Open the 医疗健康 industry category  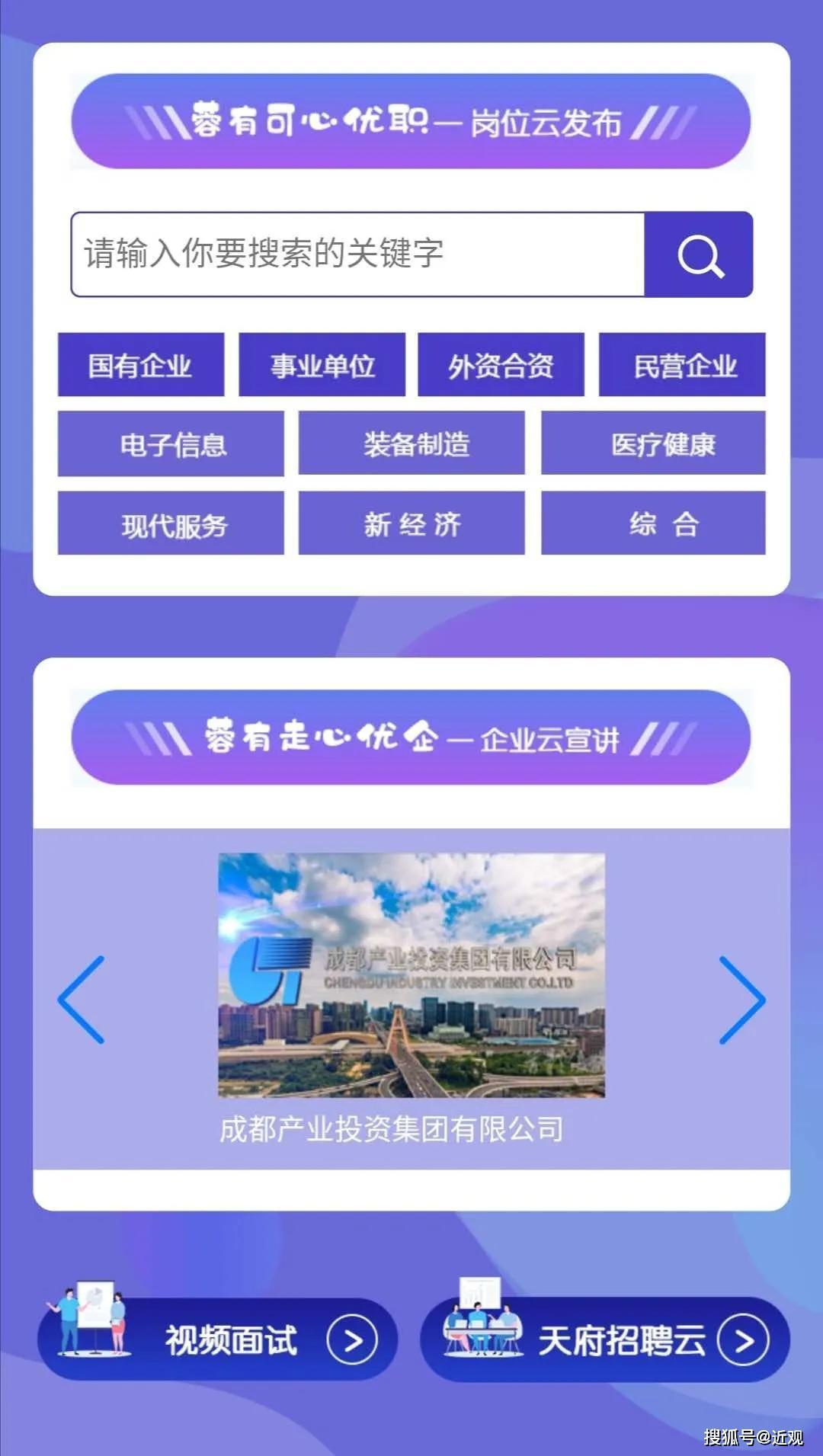tap(653, 443)
